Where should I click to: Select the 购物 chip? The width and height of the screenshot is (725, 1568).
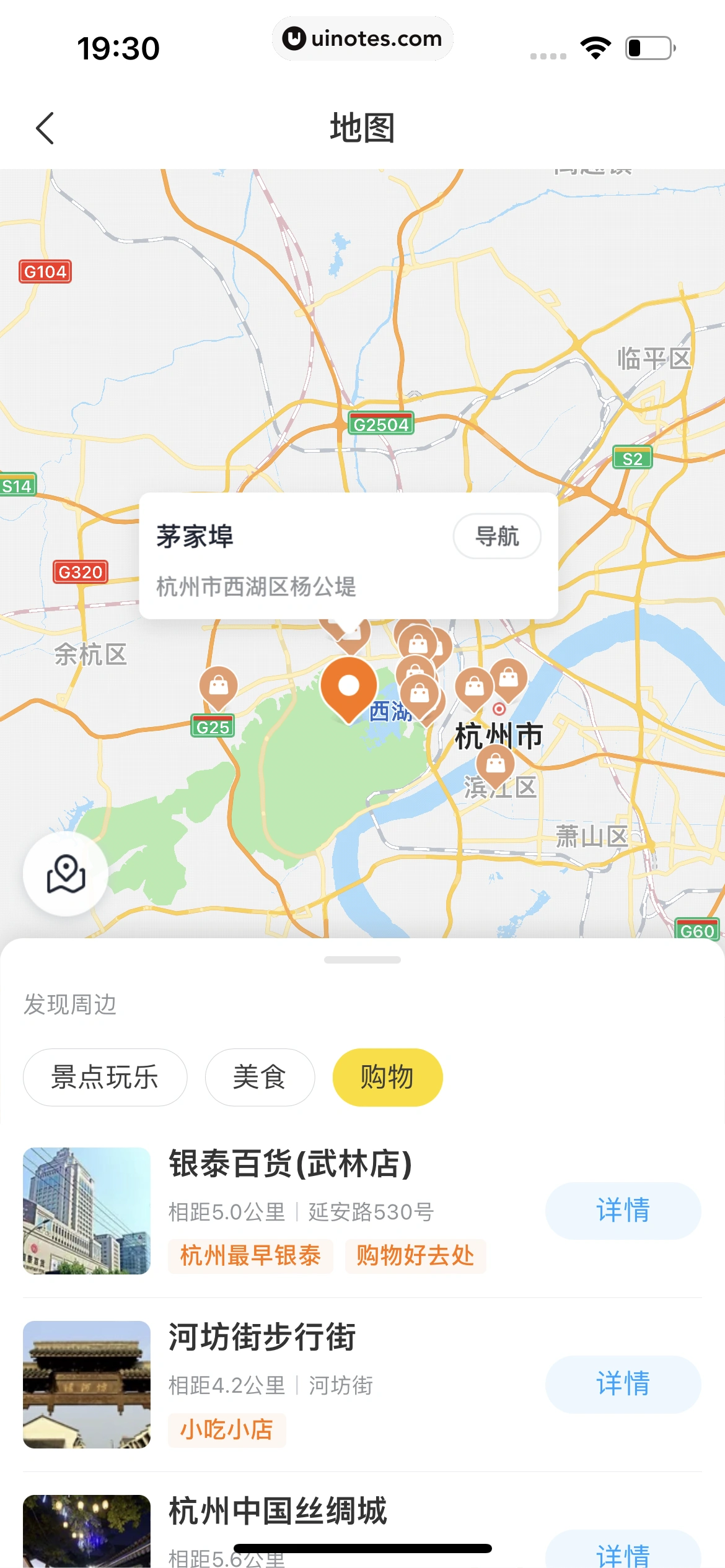point(387,1077)
